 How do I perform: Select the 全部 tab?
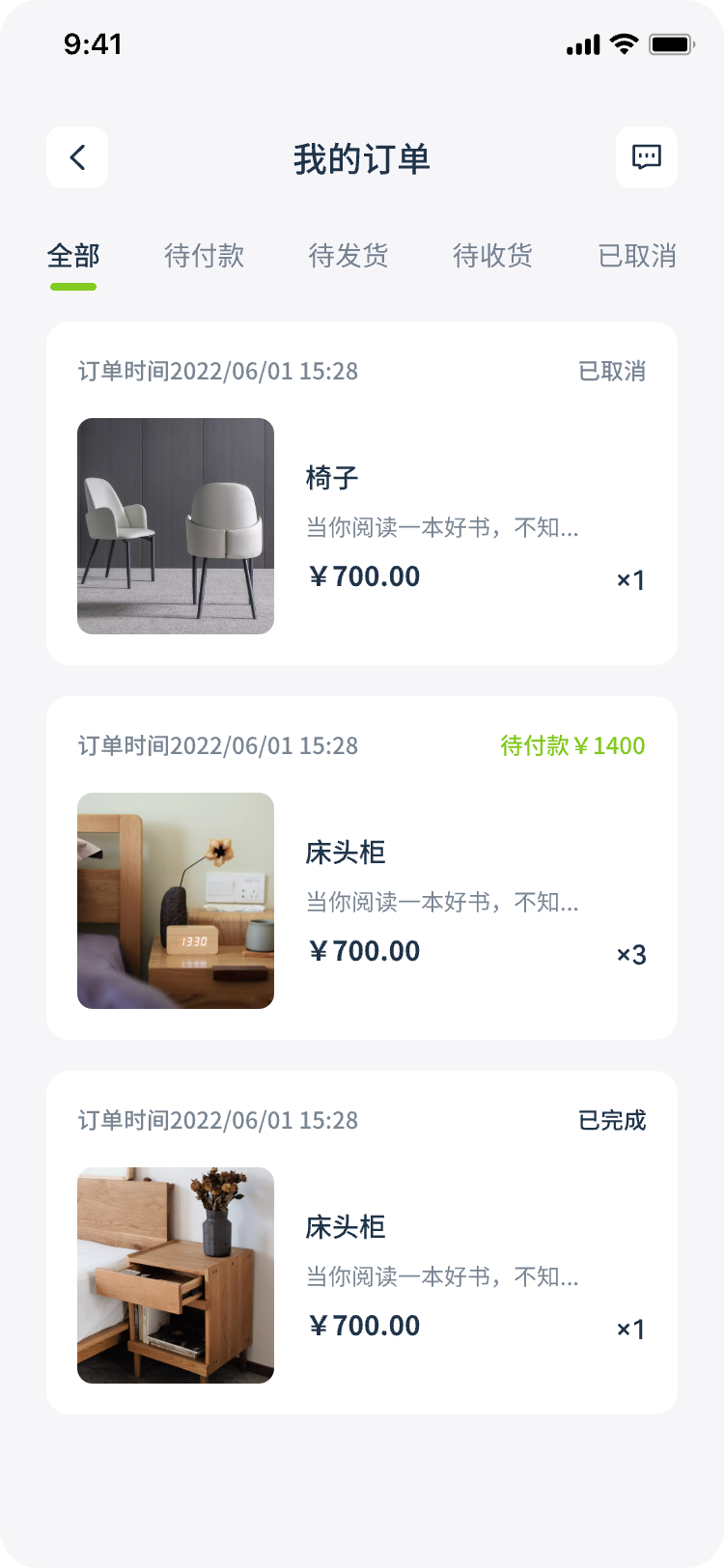[x=73, y=256]
